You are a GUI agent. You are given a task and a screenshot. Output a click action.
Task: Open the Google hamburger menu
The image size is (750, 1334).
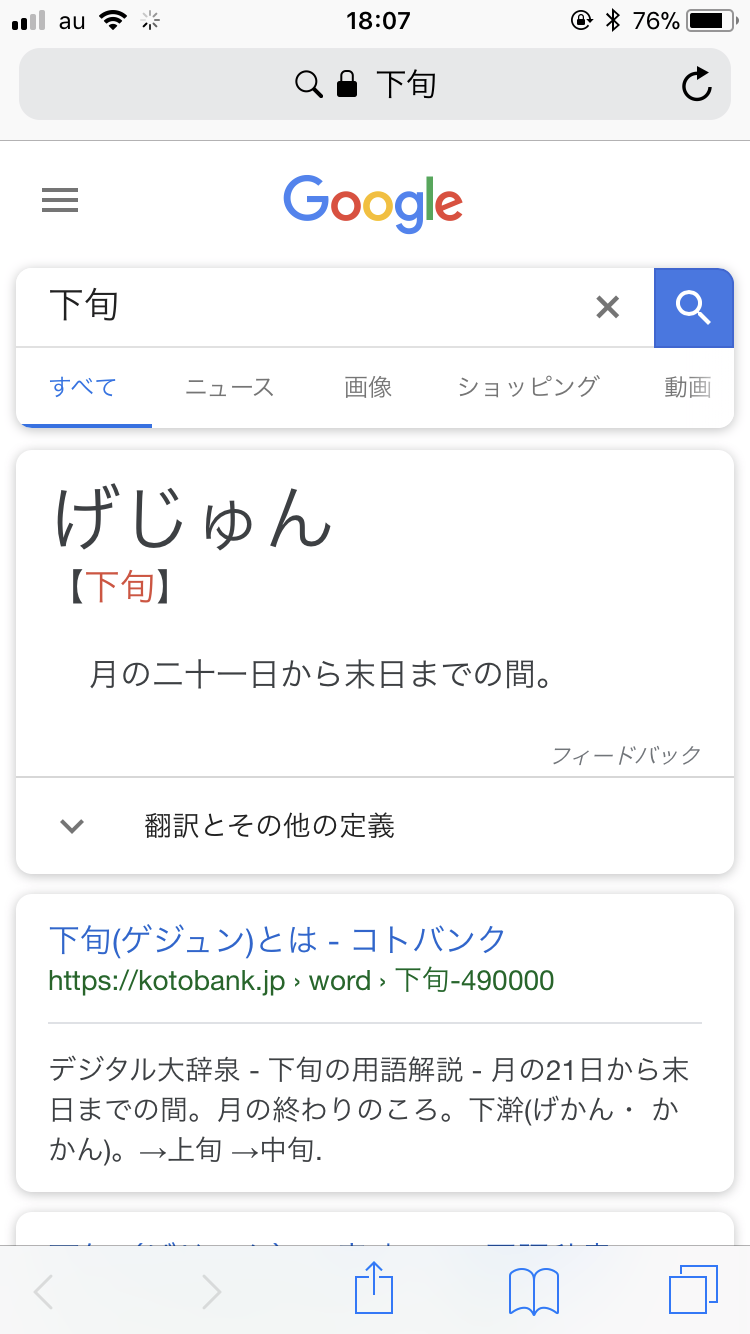click(x=60, y=201)
